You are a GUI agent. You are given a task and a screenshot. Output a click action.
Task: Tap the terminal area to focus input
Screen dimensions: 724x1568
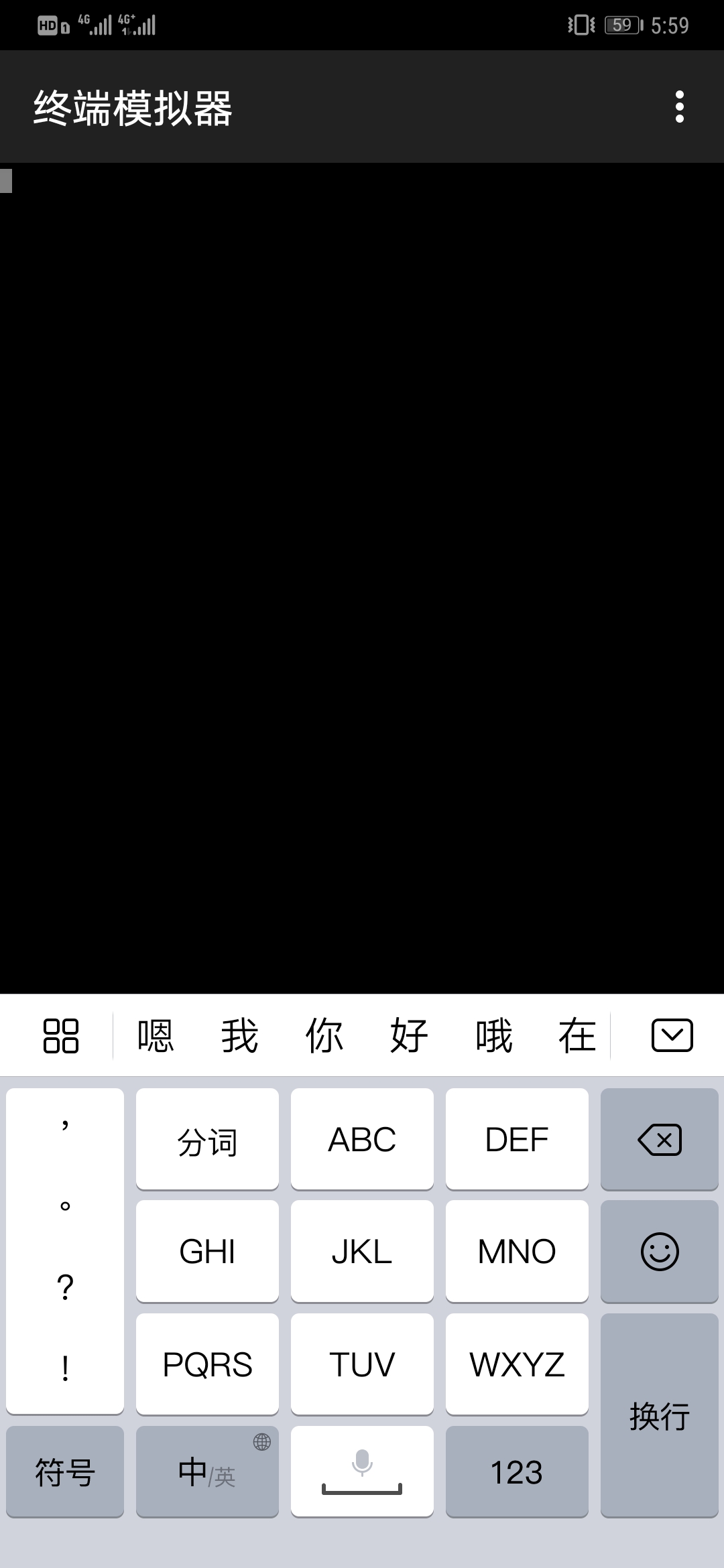pos(362,578)
